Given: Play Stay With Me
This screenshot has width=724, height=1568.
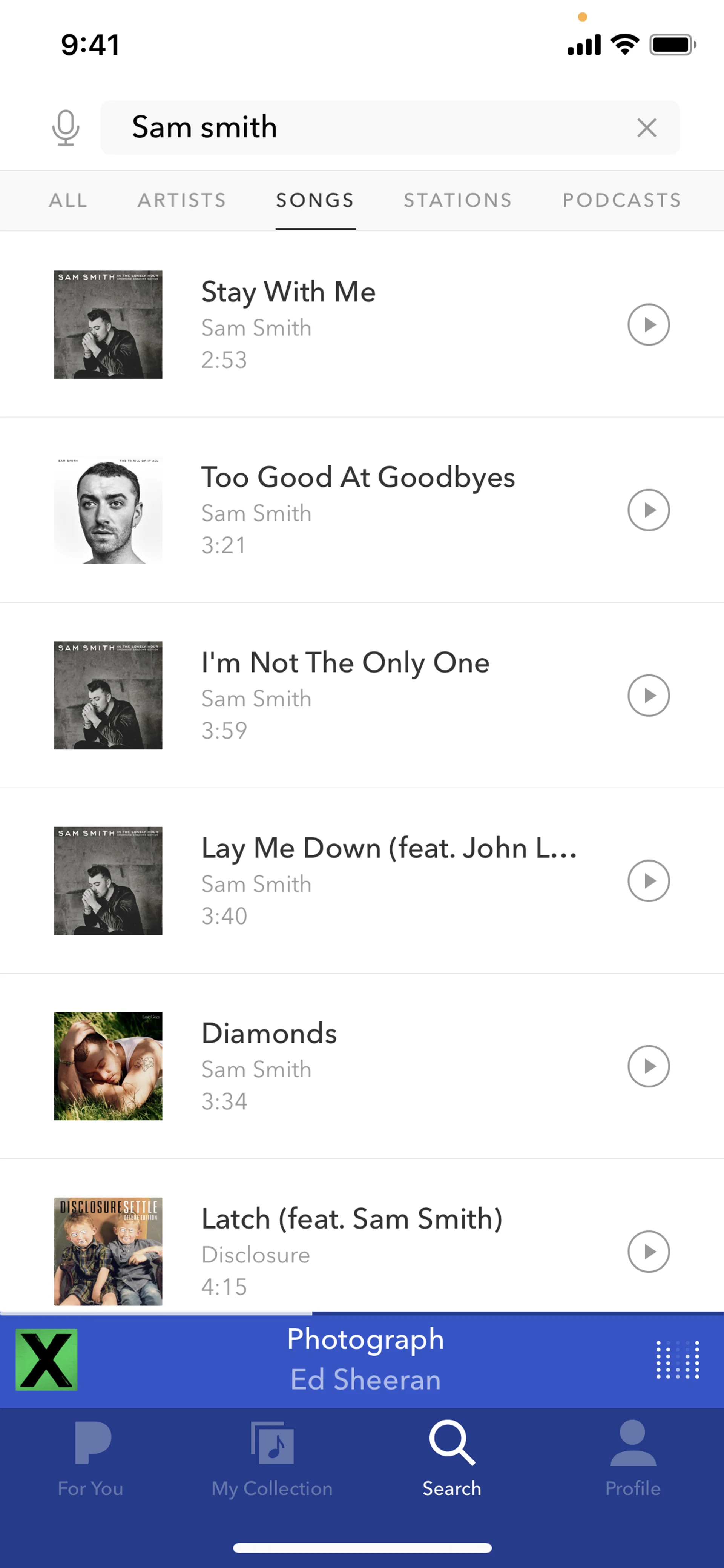Looking at the screenshot, I should 648,324.
